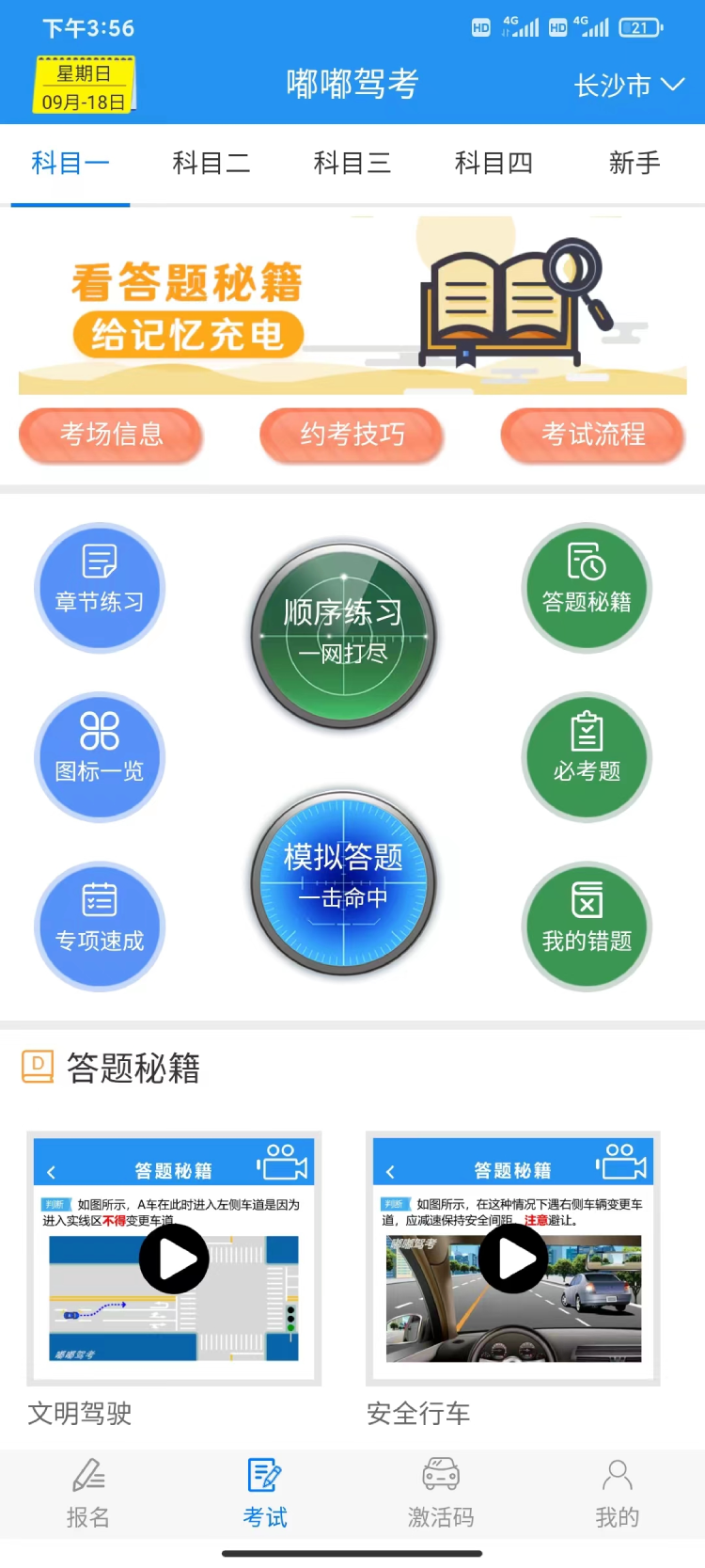Open 考场信息 exam venue info
Viewport: 705px width, 1568px height.
[111, 435]
